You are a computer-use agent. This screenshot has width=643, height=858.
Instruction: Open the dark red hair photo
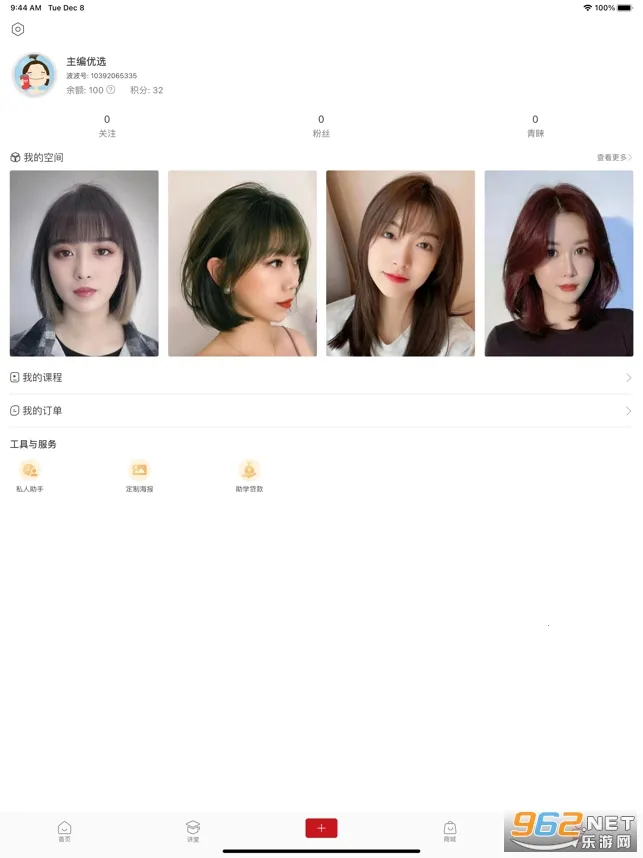tap(559, 263)
